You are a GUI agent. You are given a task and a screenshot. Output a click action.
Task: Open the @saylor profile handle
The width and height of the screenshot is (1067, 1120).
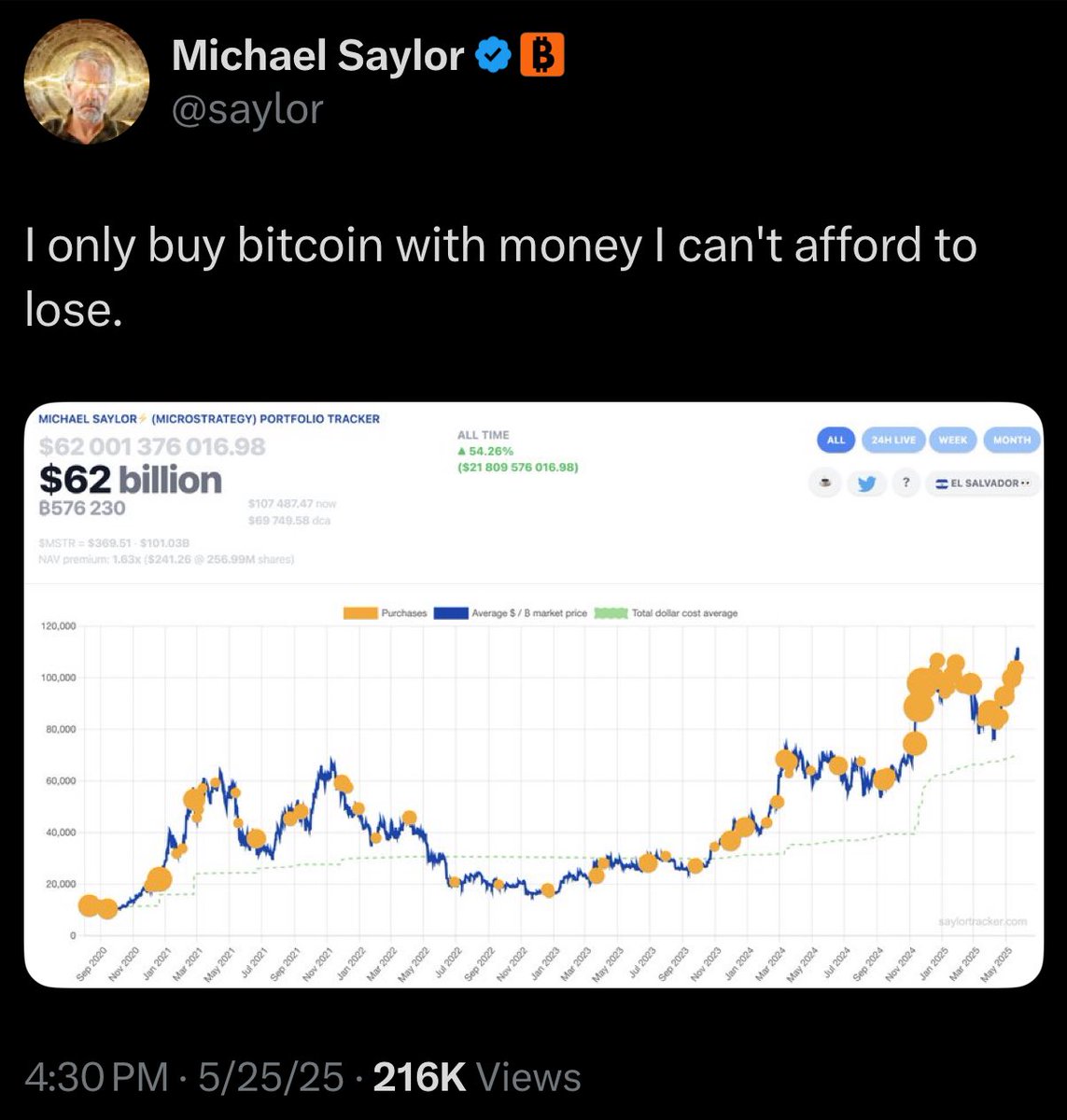click(247, 110)
